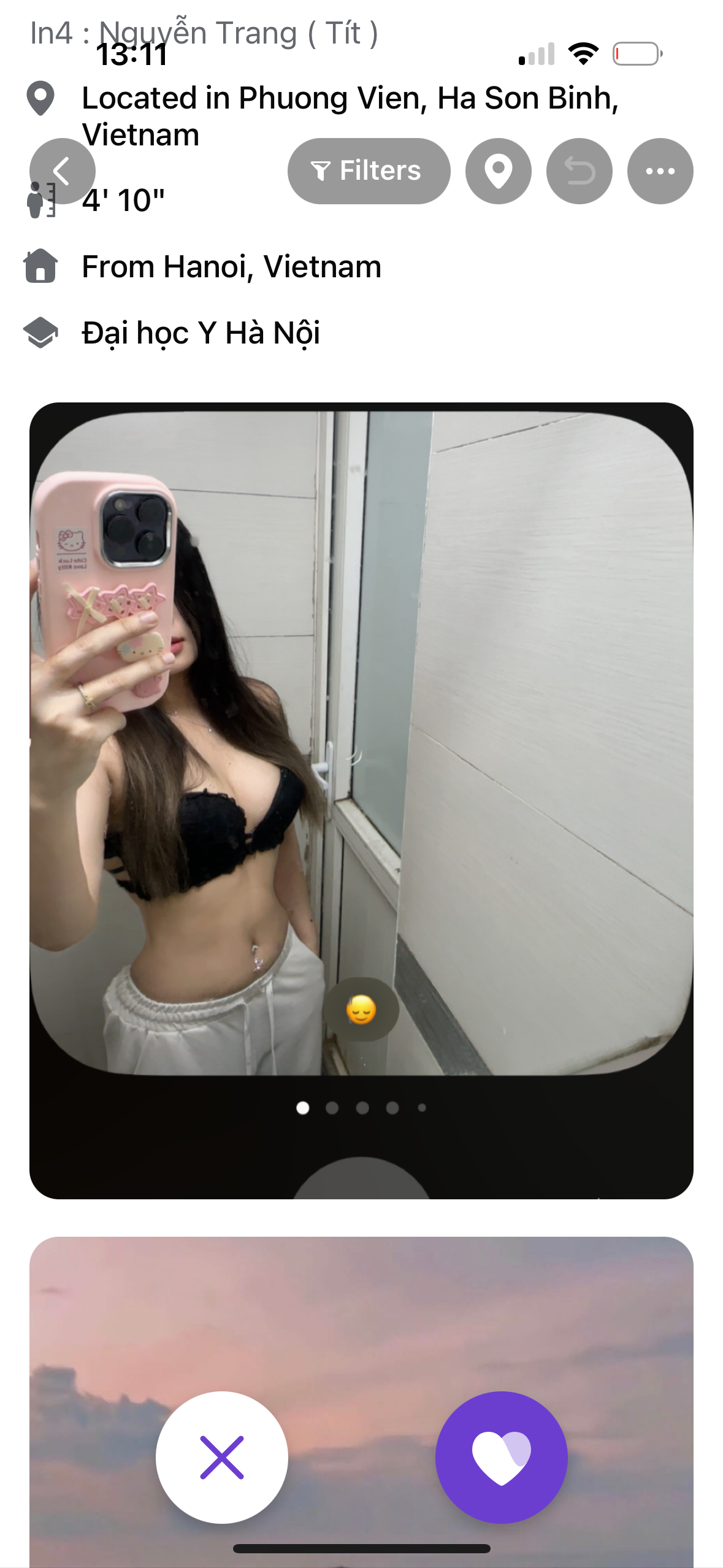The image size is (723, 1568).
Task: Pass on this profile with the X
Action: [222, 1457]
